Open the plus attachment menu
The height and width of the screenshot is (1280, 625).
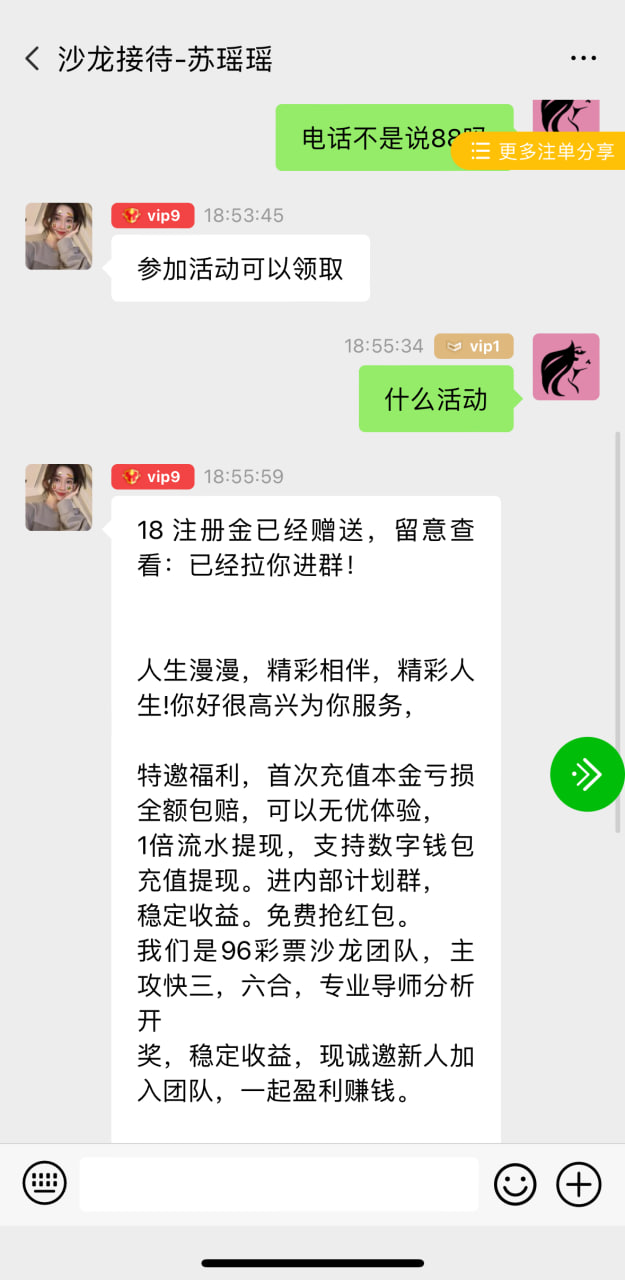579,1185
